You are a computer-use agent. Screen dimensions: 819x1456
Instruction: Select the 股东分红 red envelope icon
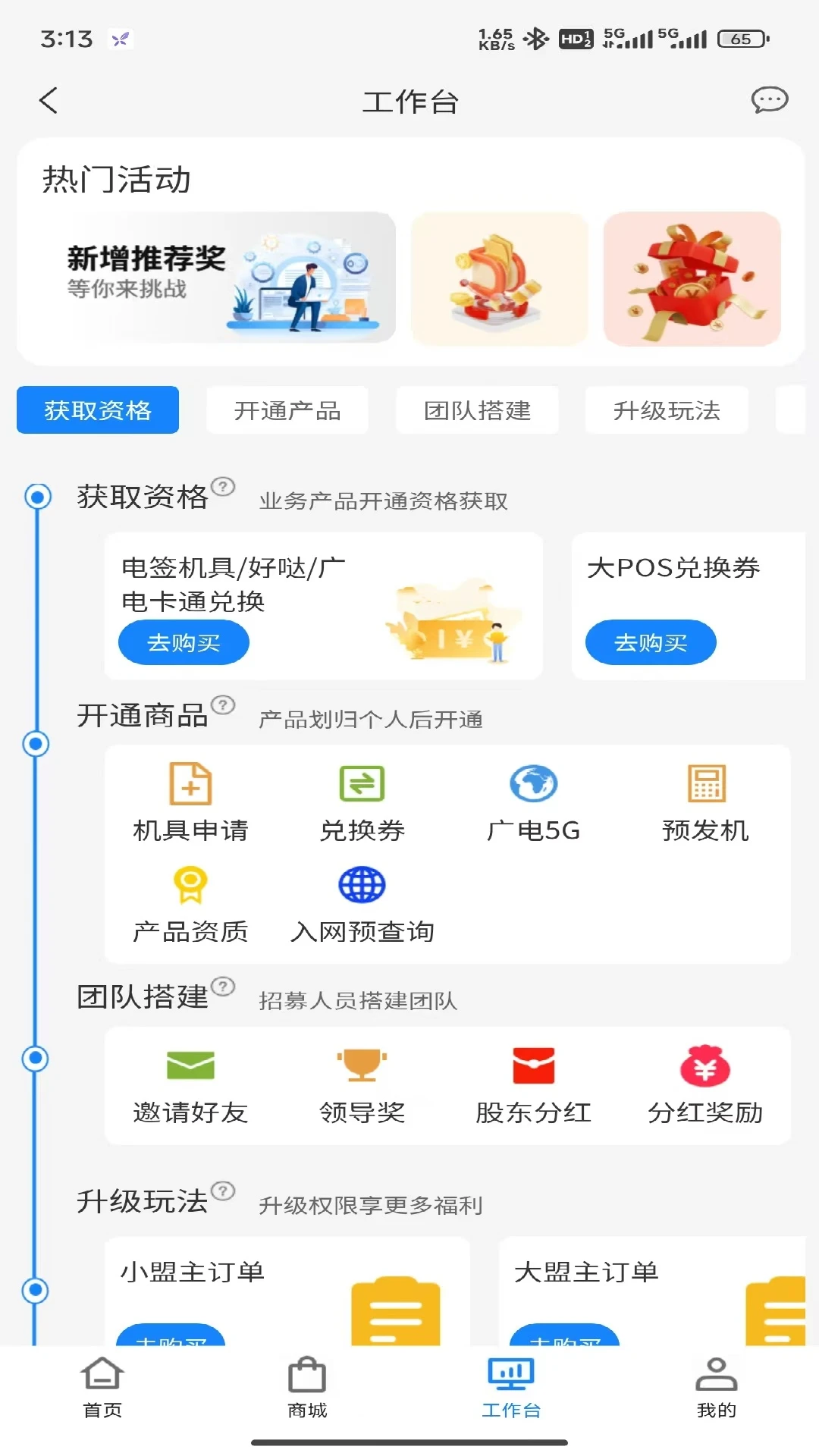coord(533,1066)
